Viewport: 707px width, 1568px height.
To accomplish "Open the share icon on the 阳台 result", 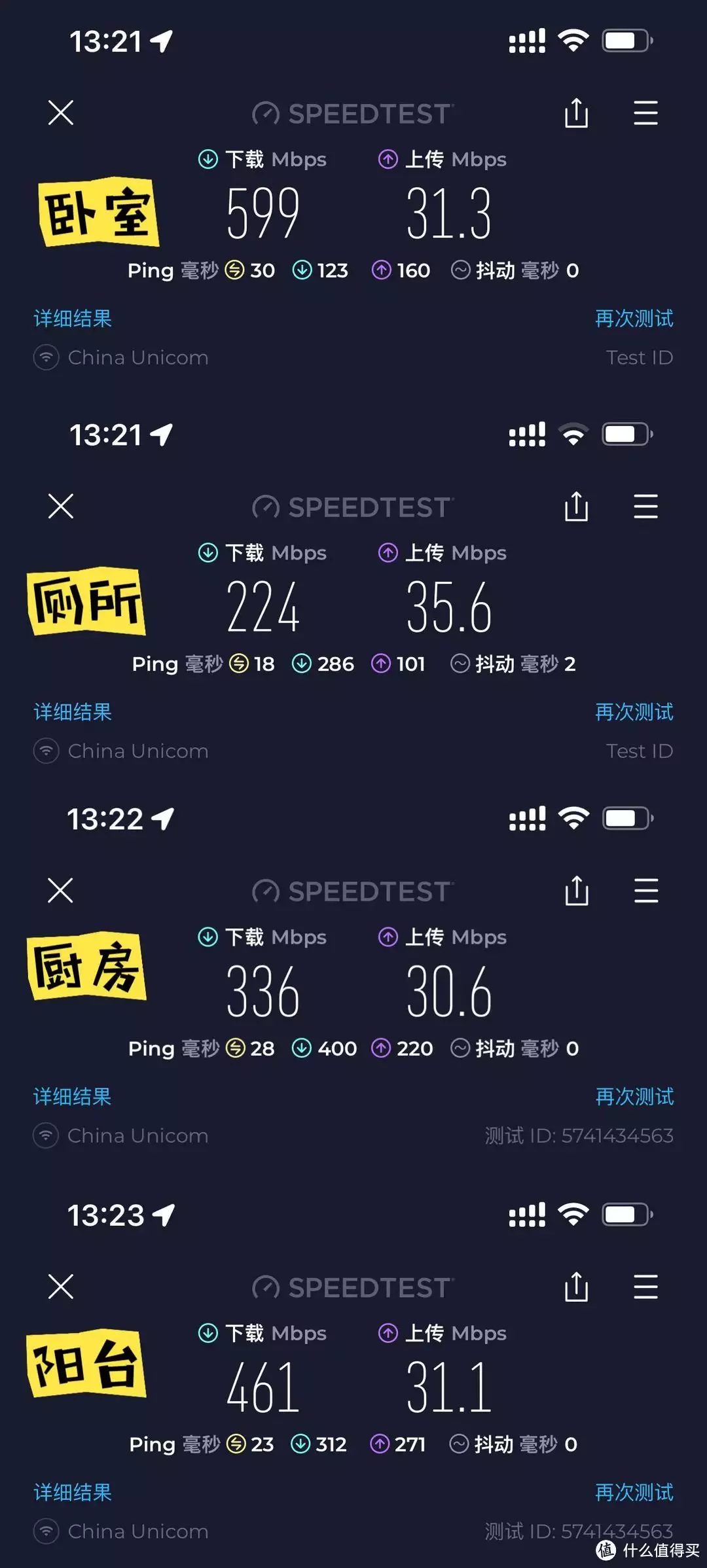I will [576, 1287].
